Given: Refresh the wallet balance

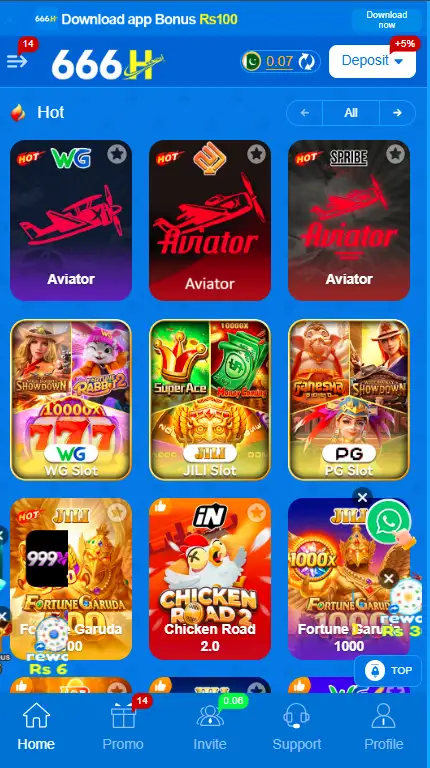Looking at the screenshot, I should [307, 62].
